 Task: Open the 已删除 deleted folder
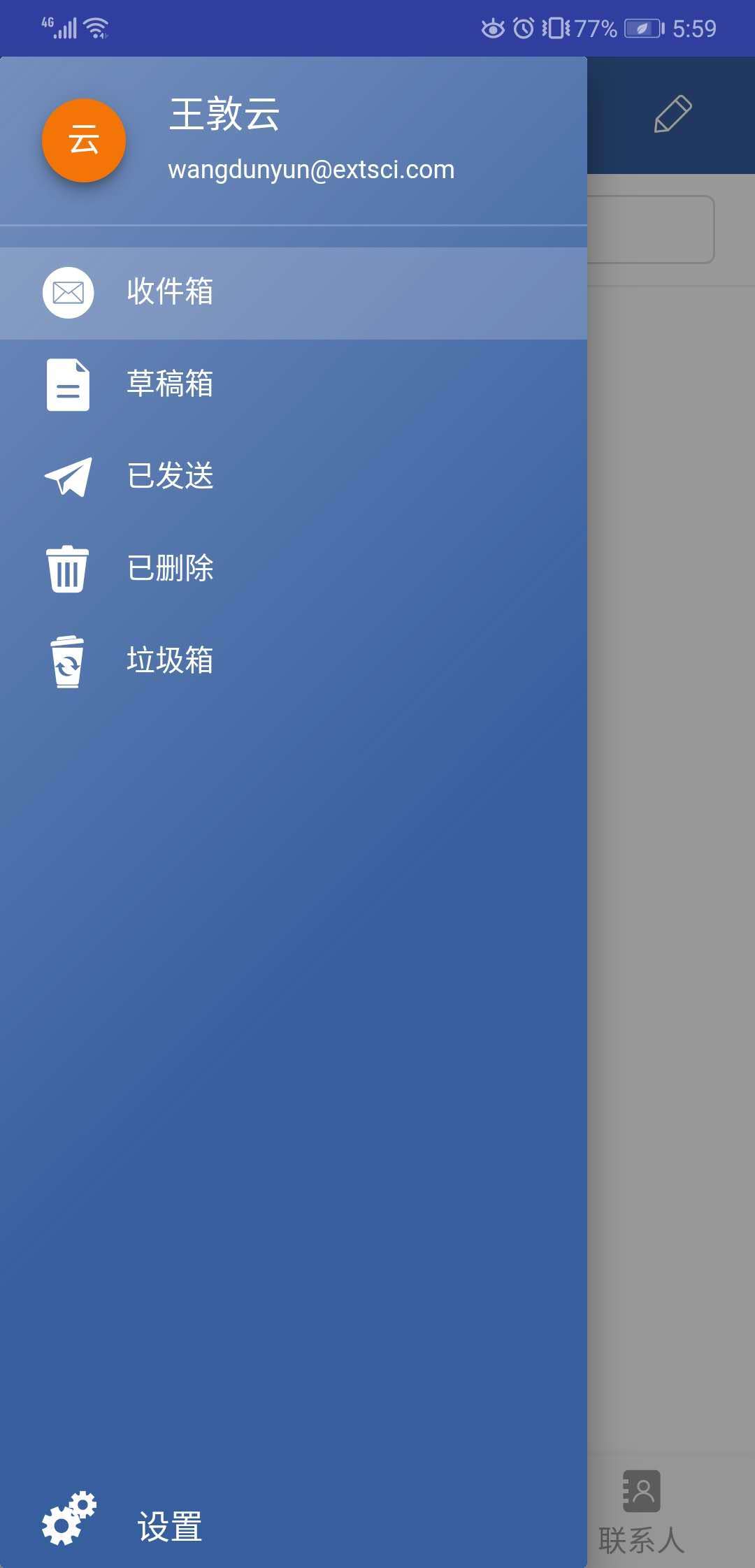[x=170, y=569]
